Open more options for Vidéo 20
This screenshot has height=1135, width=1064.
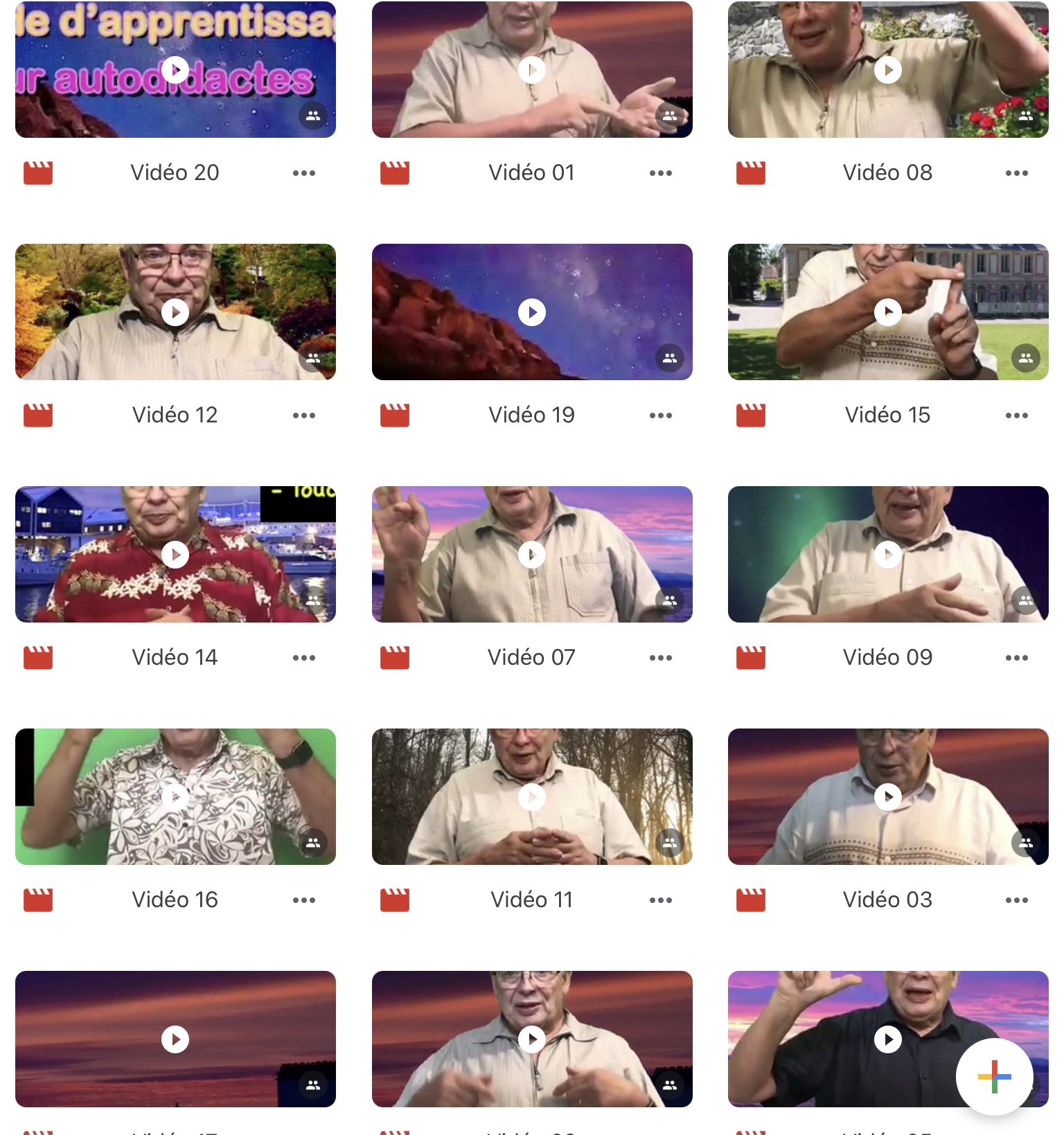click(x=304, y=173)
